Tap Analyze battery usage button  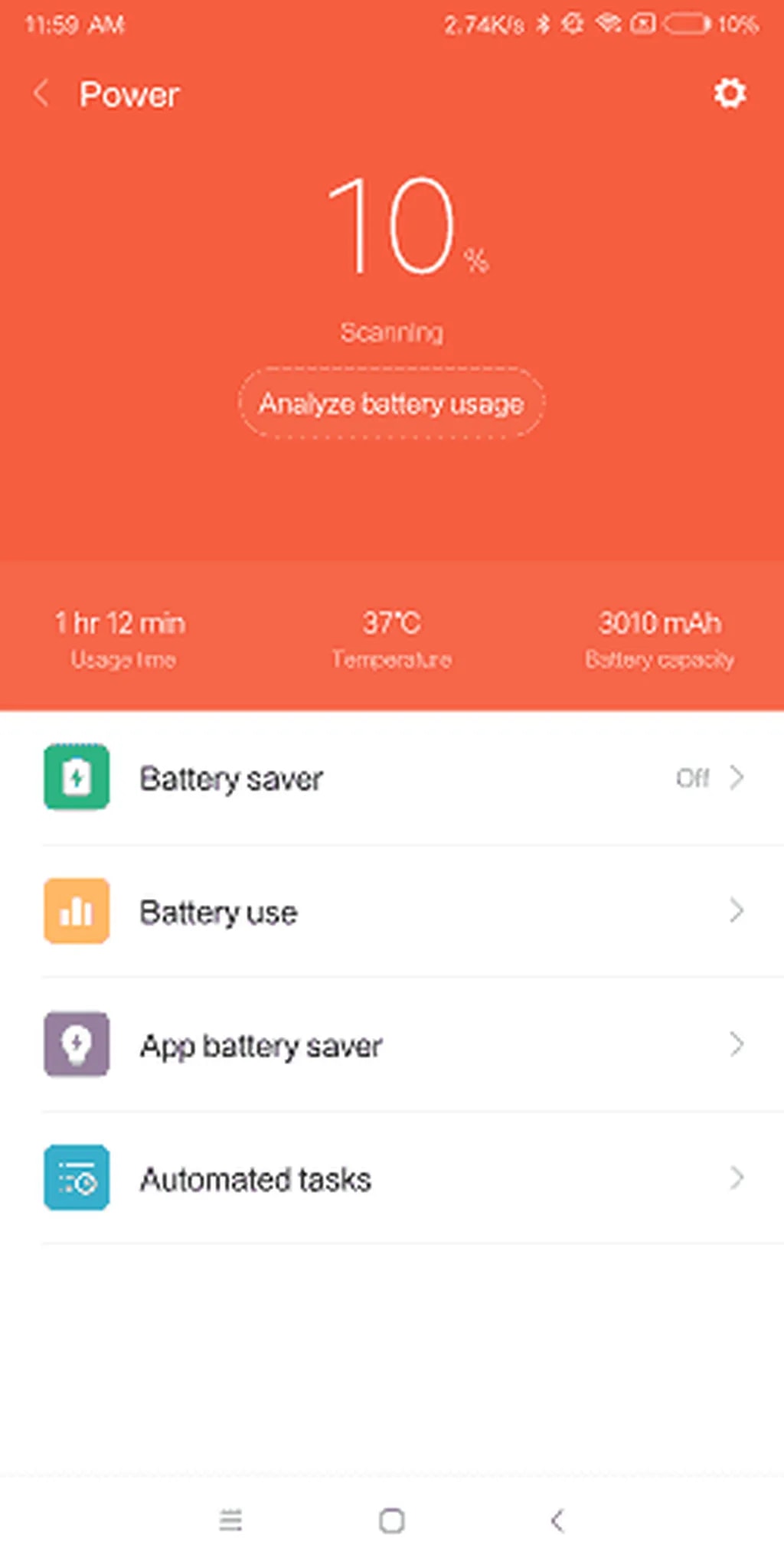coord(391,403)
